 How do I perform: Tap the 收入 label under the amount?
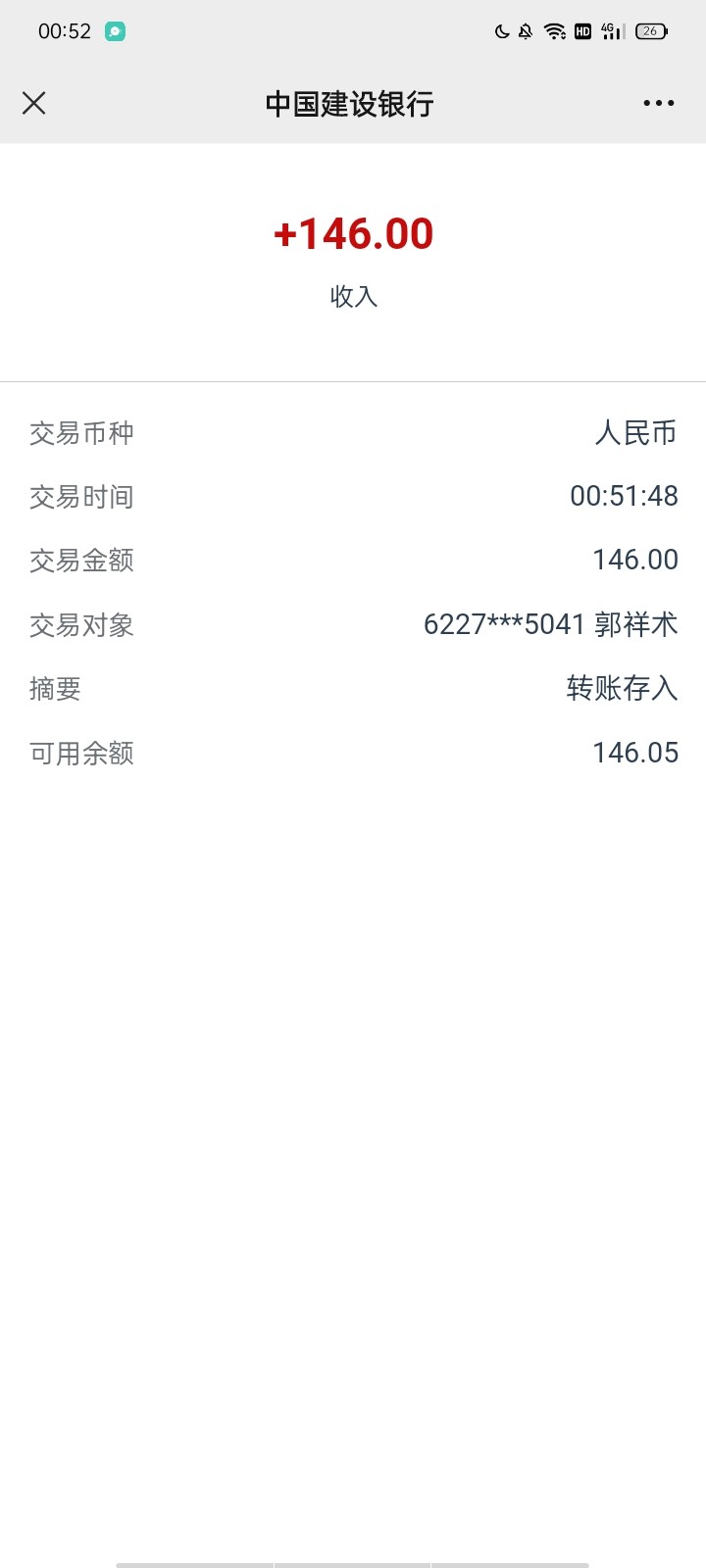point(352,297)
